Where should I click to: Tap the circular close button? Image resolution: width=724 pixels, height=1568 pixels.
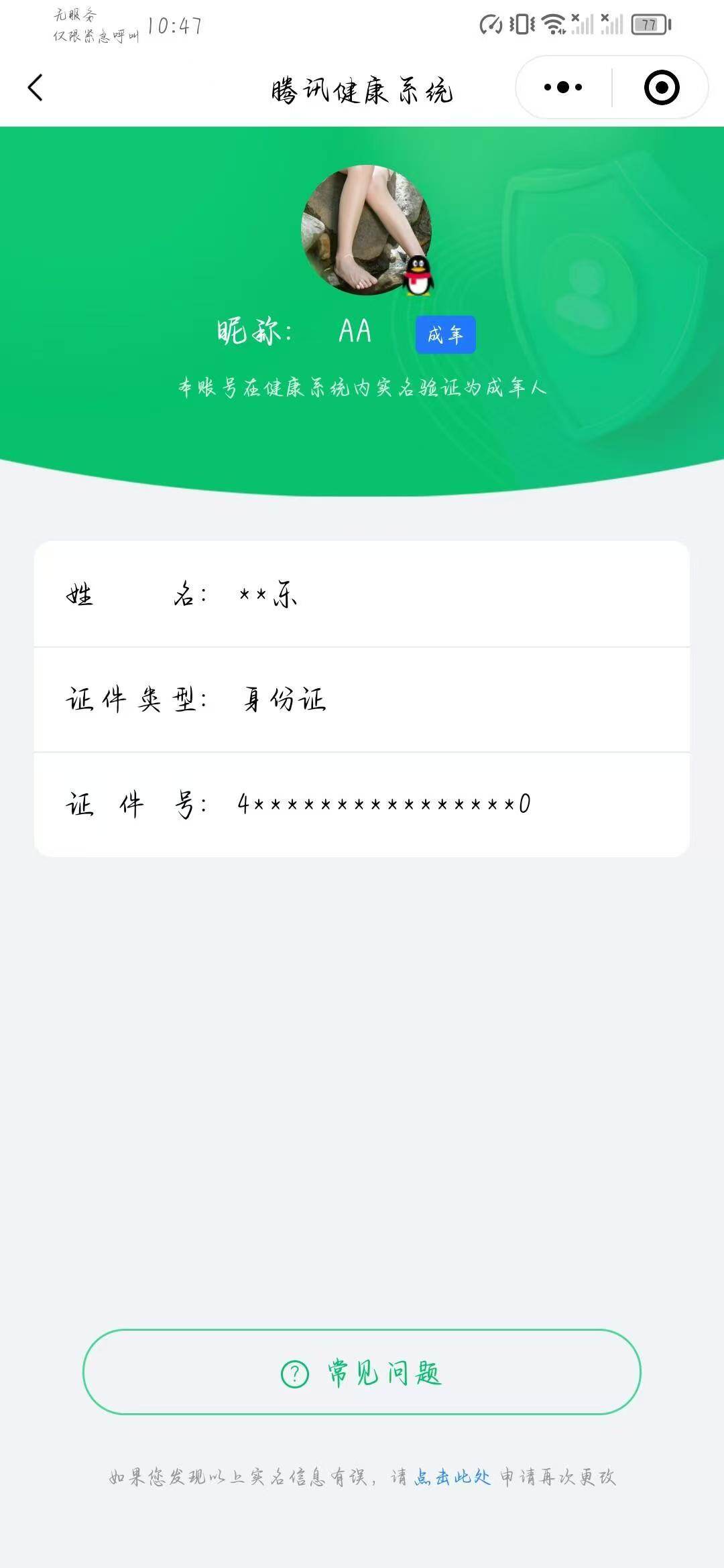[x=660, y=87]
